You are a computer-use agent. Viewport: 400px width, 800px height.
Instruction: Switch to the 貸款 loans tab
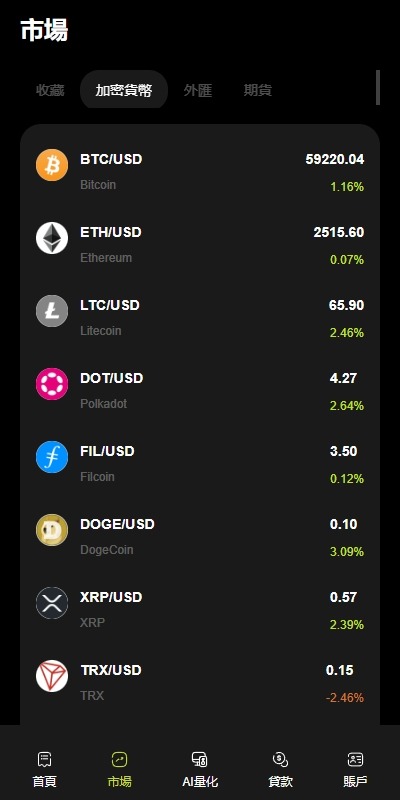pyautogui.click(x=281, y=769)
